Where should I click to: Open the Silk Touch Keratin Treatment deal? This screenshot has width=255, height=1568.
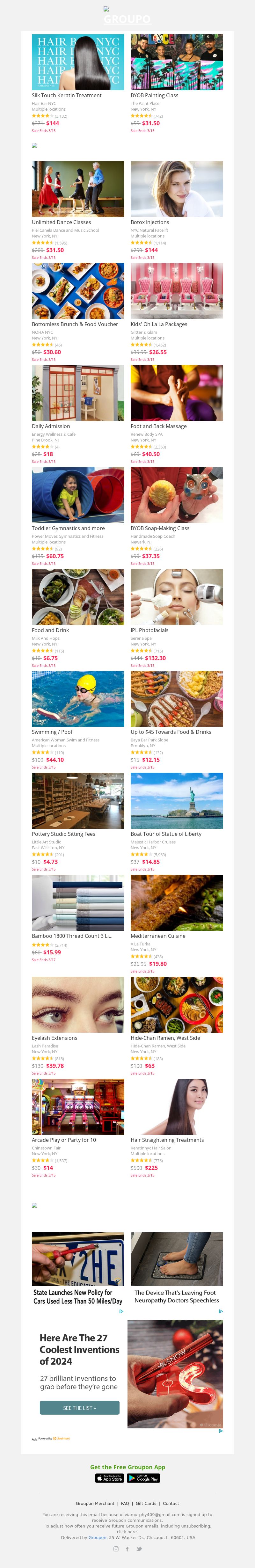[x=77, y=63]
